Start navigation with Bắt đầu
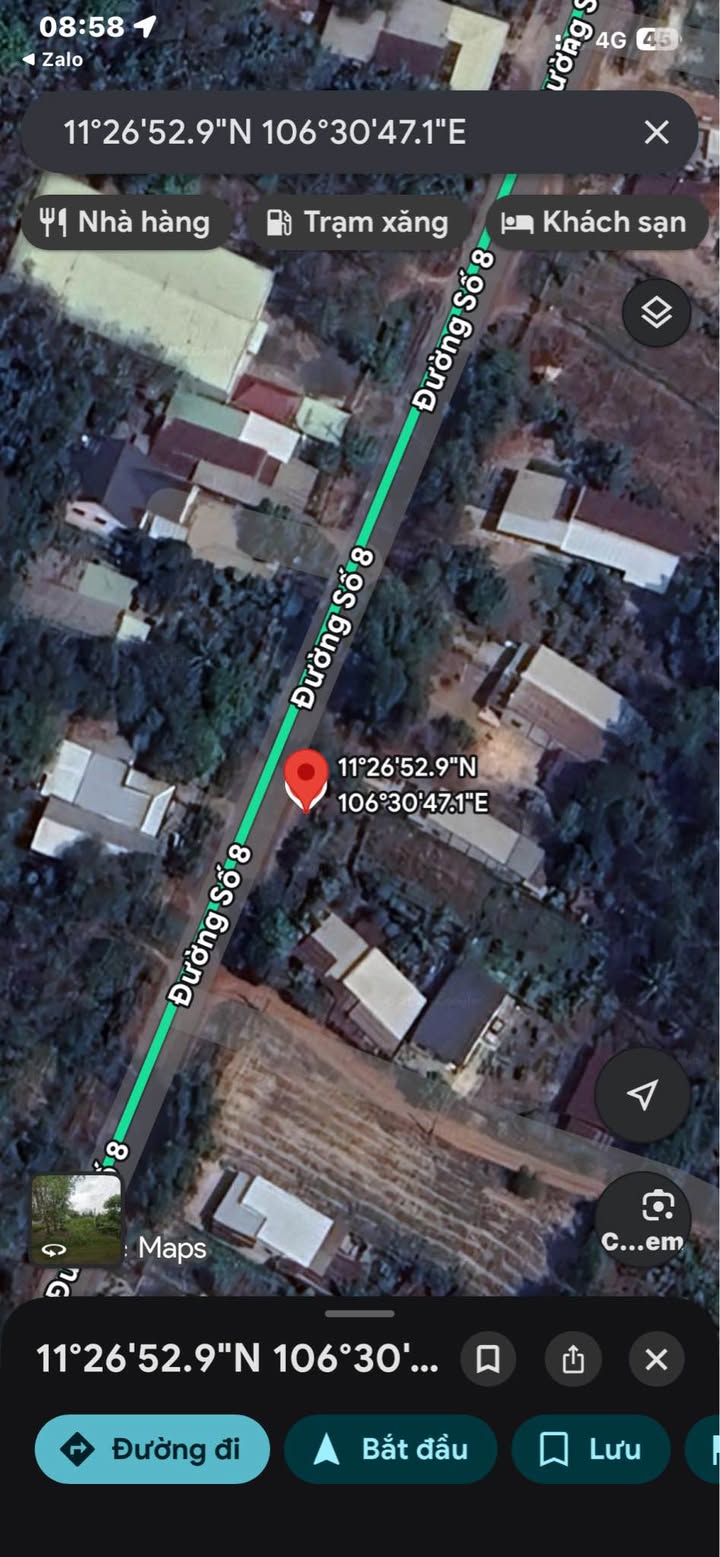This screenshot has height=1557, width=720. pos(391,1448)
